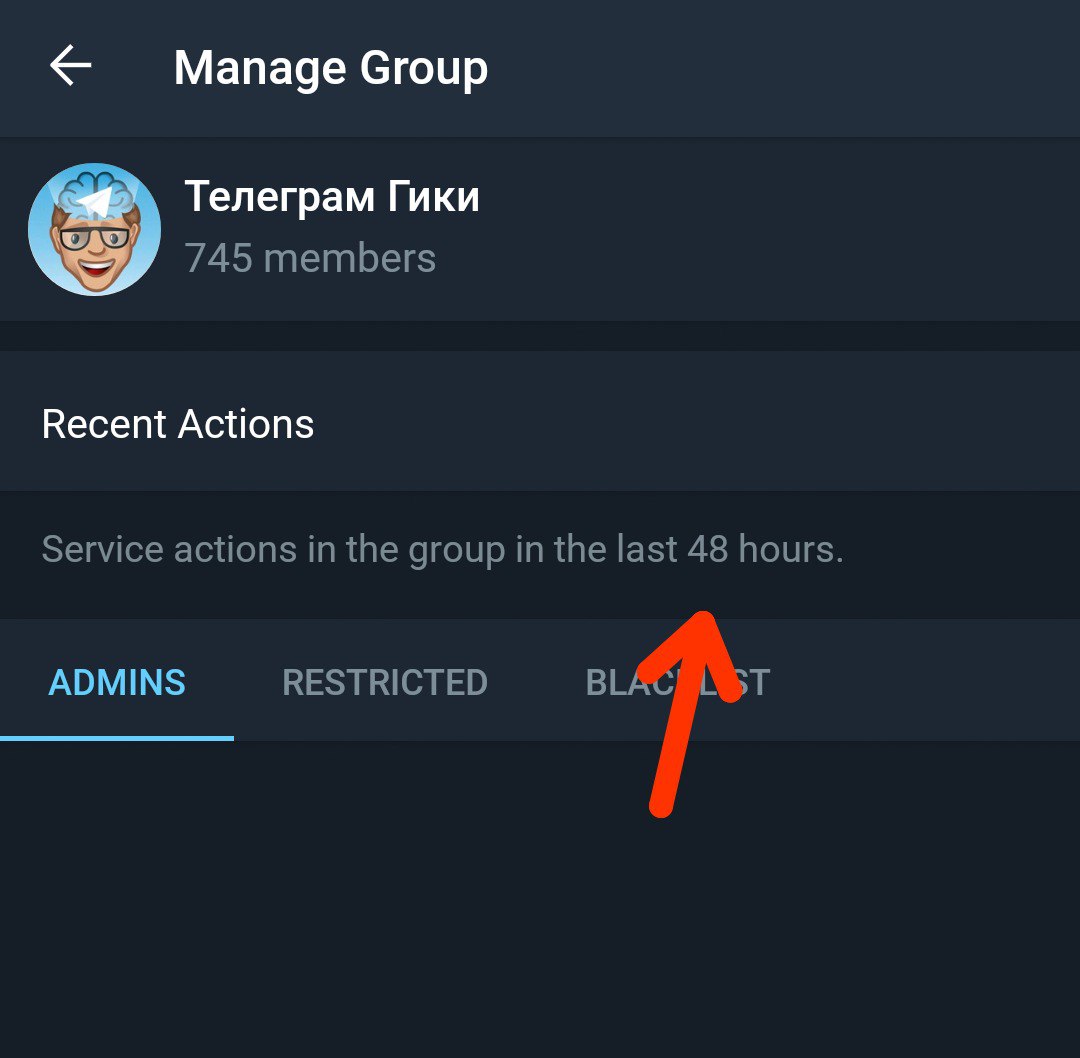Switch to the Blacklist tab
Viewport: 1080px width, 1058px height.
tap(677, 683)
